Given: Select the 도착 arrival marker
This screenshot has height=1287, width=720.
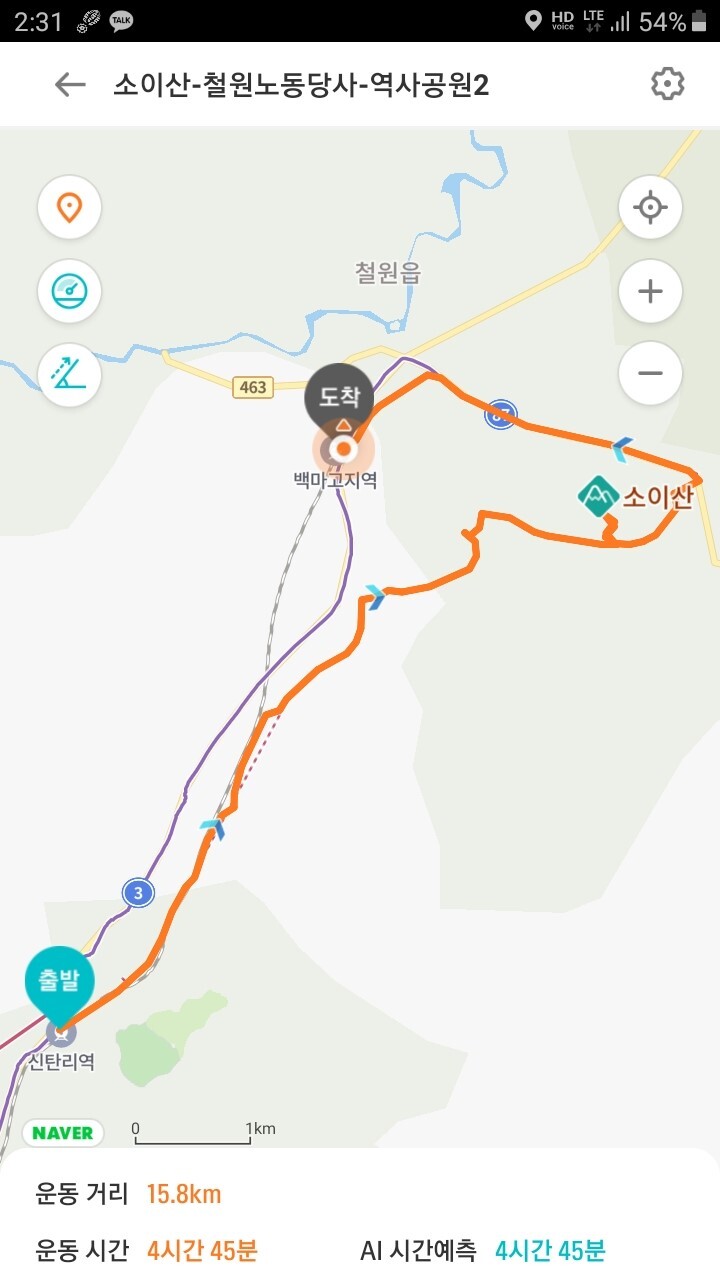Looking at the screenshot, I should click(x=339, y=397).
